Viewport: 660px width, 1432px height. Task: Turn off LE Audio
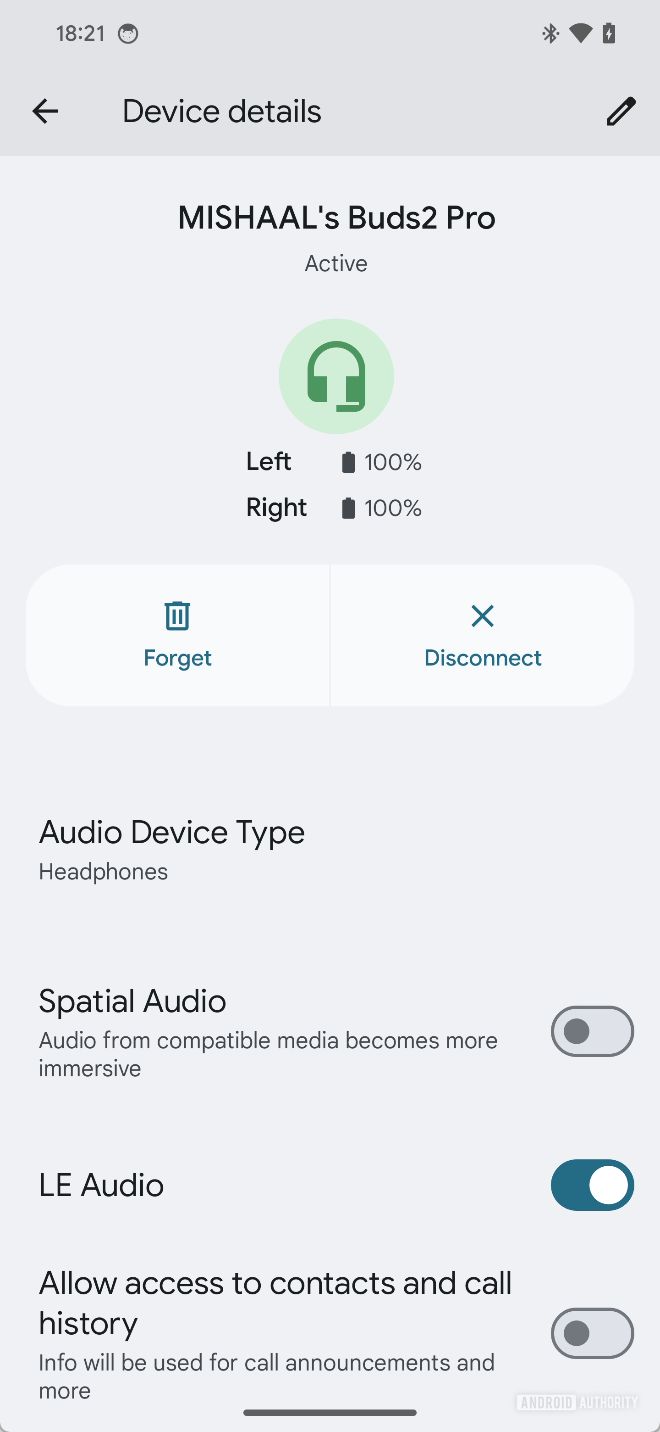[592, 1185]
